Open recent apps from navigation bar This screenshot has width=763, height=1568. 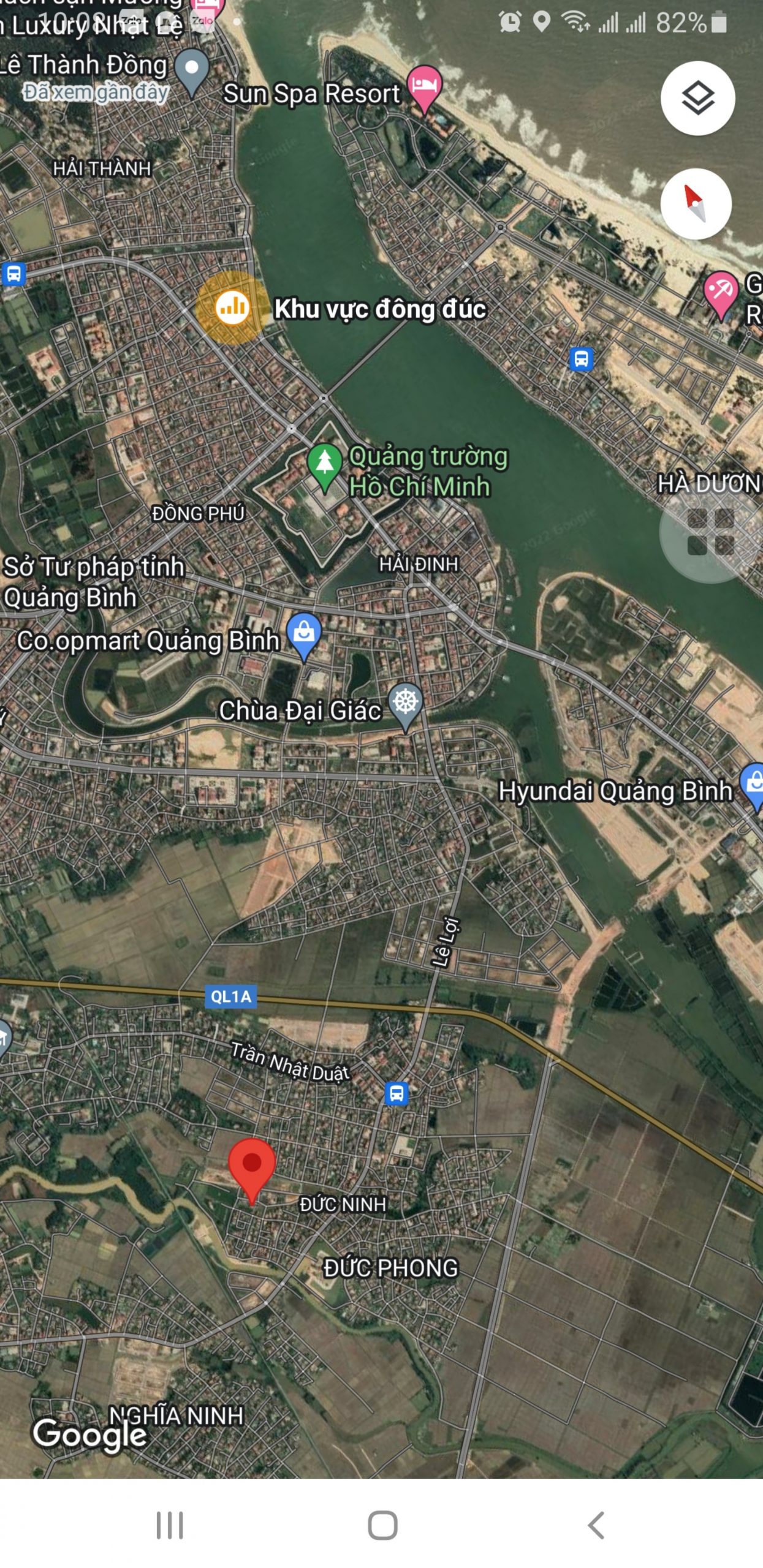pyautogui.click(x=170, y=1525)
